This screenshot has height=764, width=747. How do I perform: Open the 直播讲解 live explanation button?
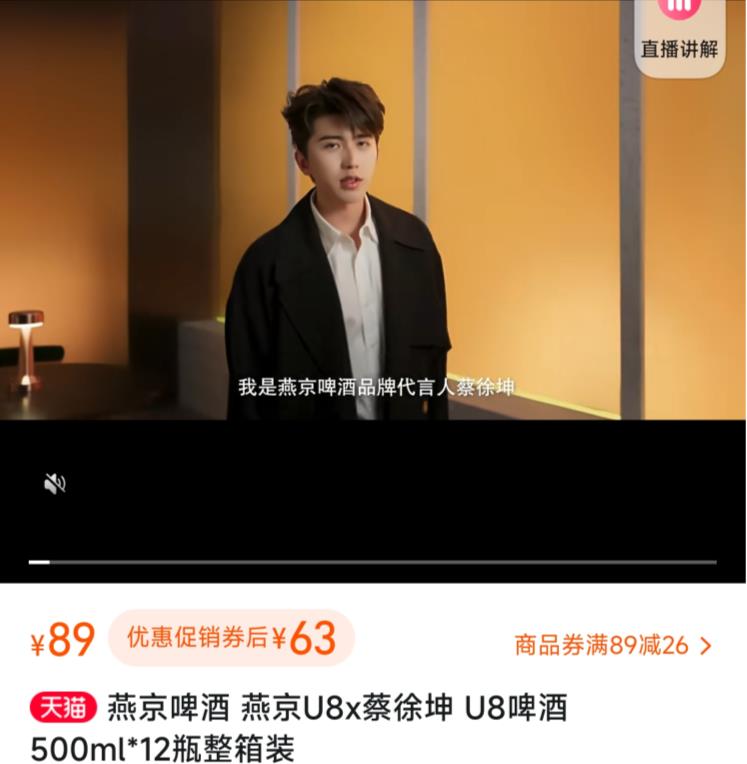click(x=679, y=35)
